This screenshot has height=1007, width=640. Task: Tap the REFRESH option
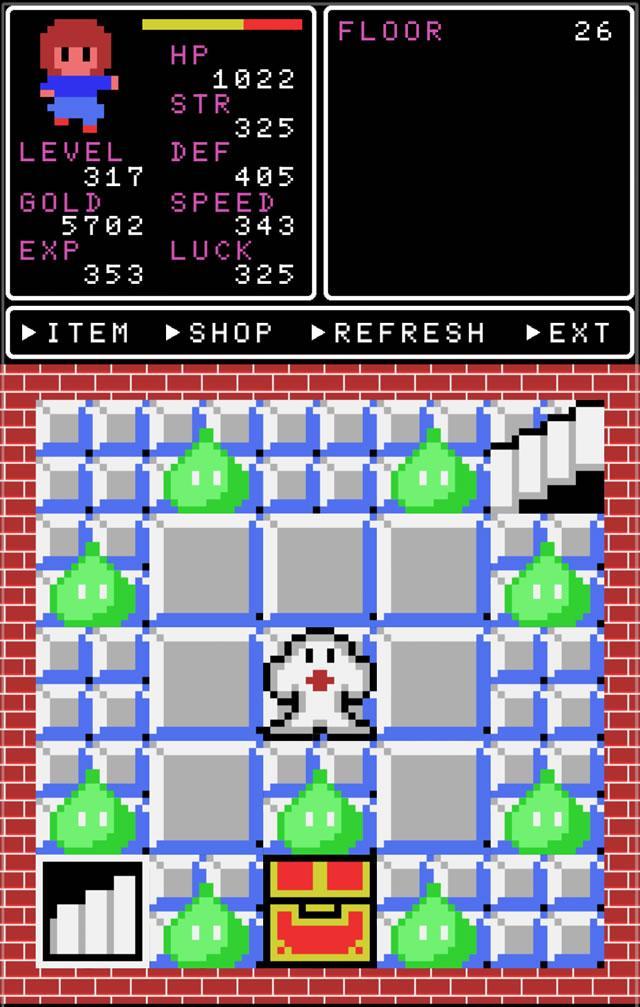coord(399,333)
